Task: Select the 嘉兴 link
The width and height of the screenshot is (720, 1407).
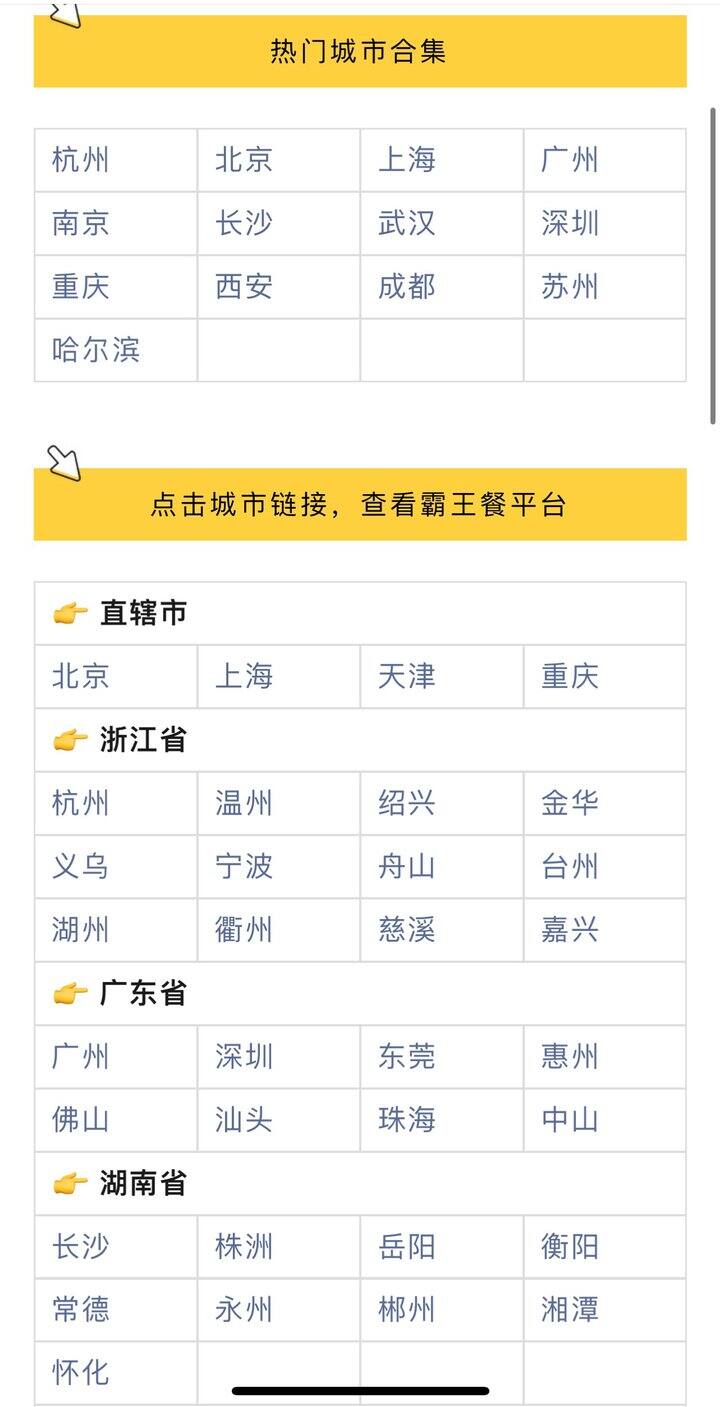Action: pyautogui.click(x=570, y=930)
